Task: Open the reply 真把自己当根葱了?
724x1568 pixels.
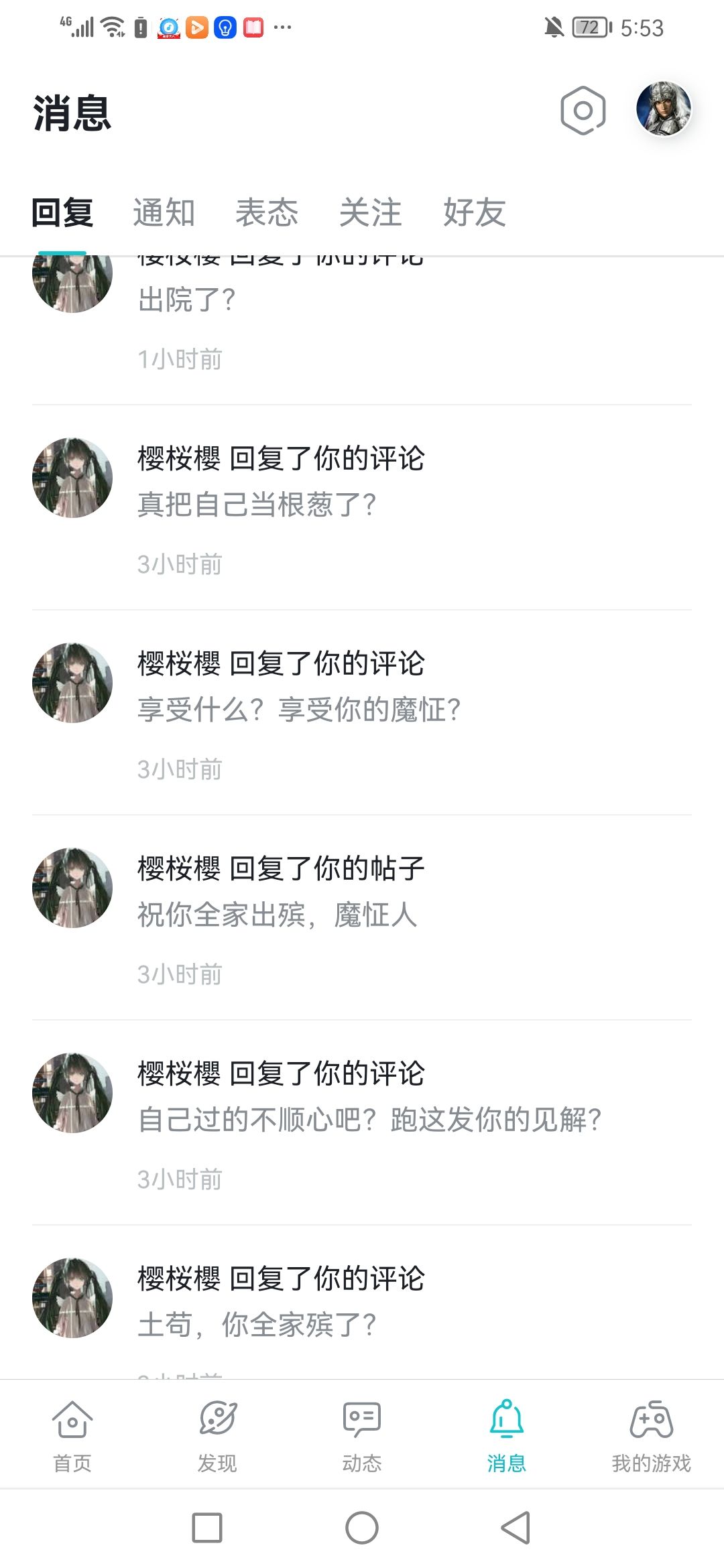Action: pos(362,508)
